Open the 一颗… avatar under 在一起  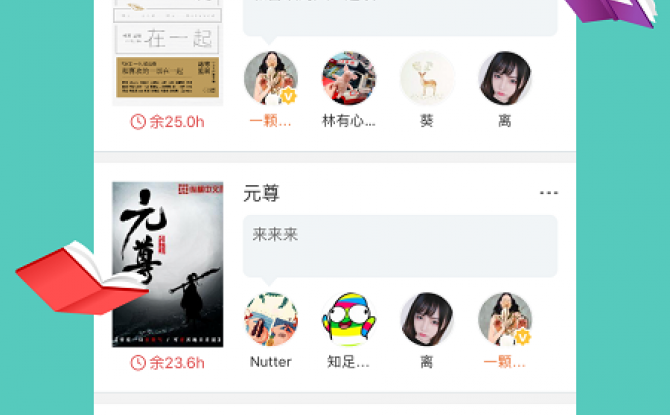tap(271, 78)
